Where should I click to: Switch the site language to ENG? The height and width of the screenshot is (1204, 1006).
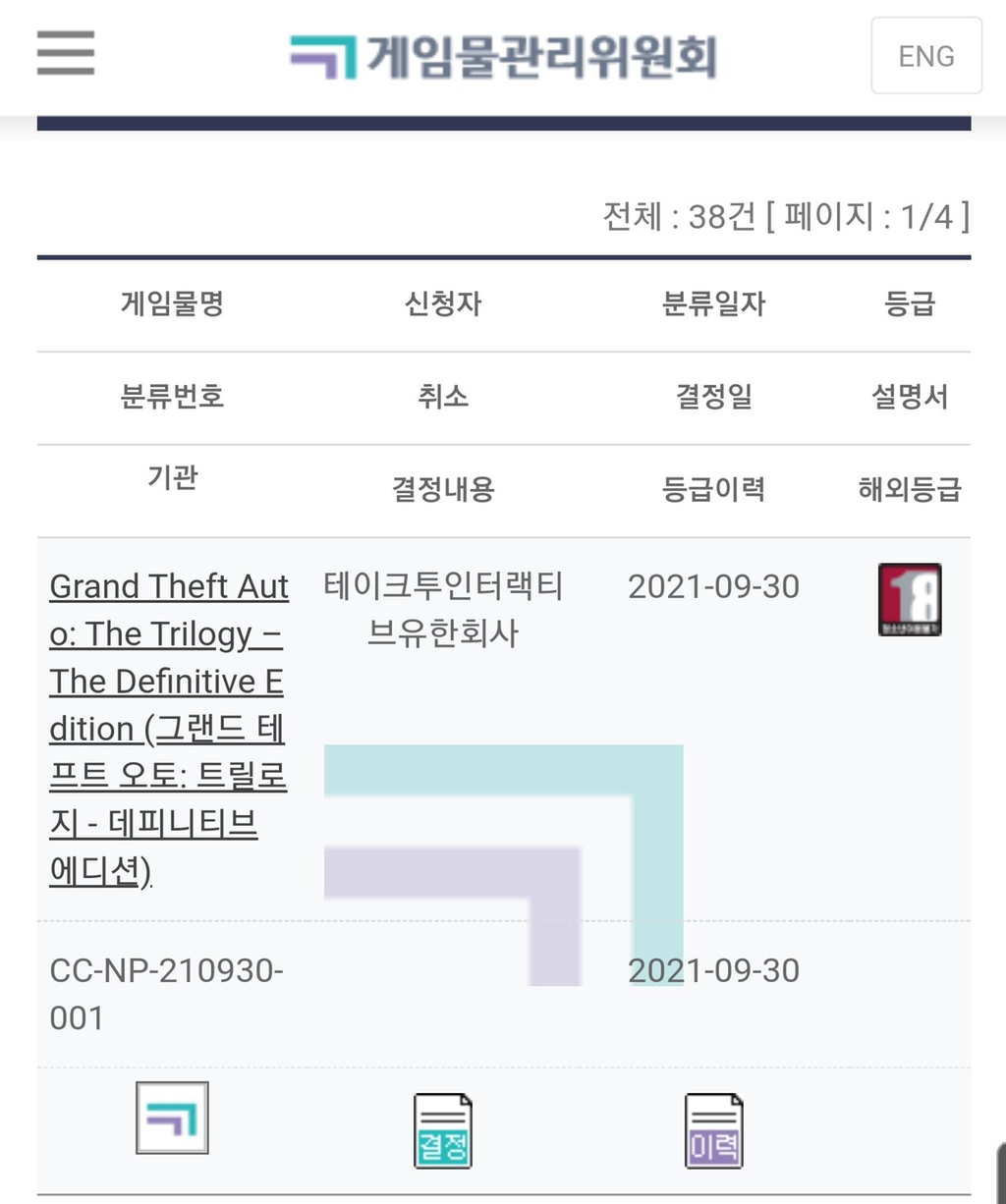coord(925,56)
